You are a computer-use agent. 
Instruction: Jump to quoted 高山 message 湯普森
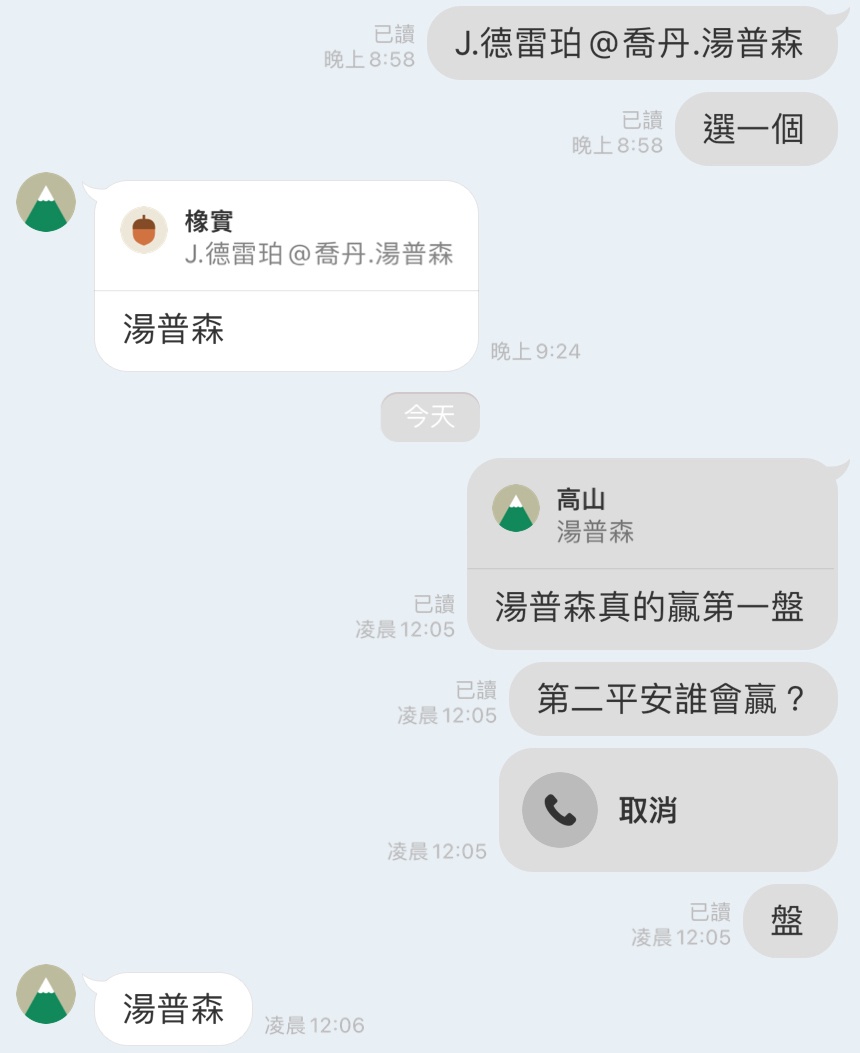(x=651, y=515)
